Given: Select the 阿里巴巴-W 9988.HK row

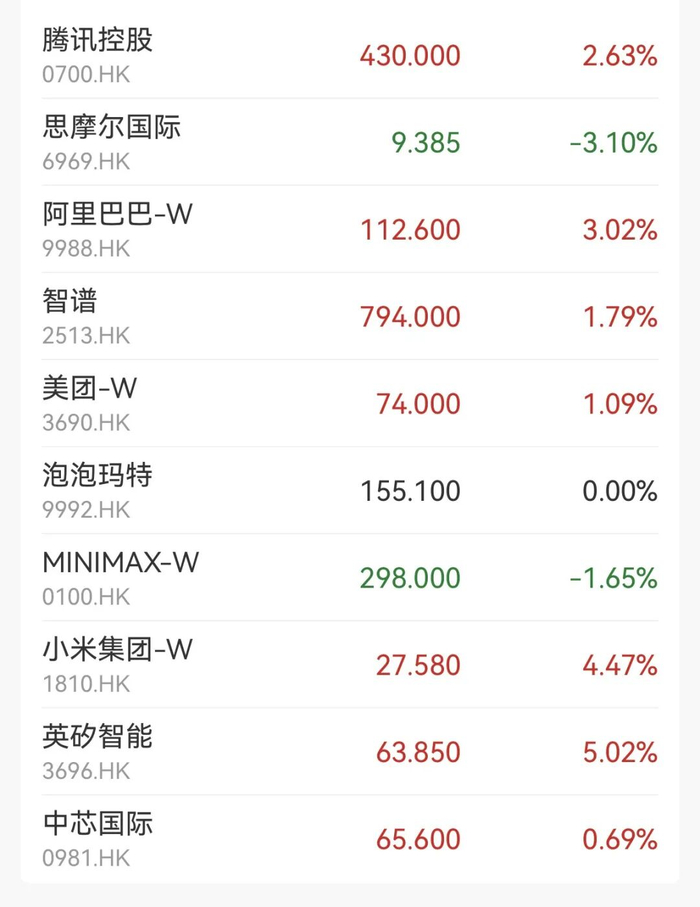Looking at the screenshot, I should point(350,229).
